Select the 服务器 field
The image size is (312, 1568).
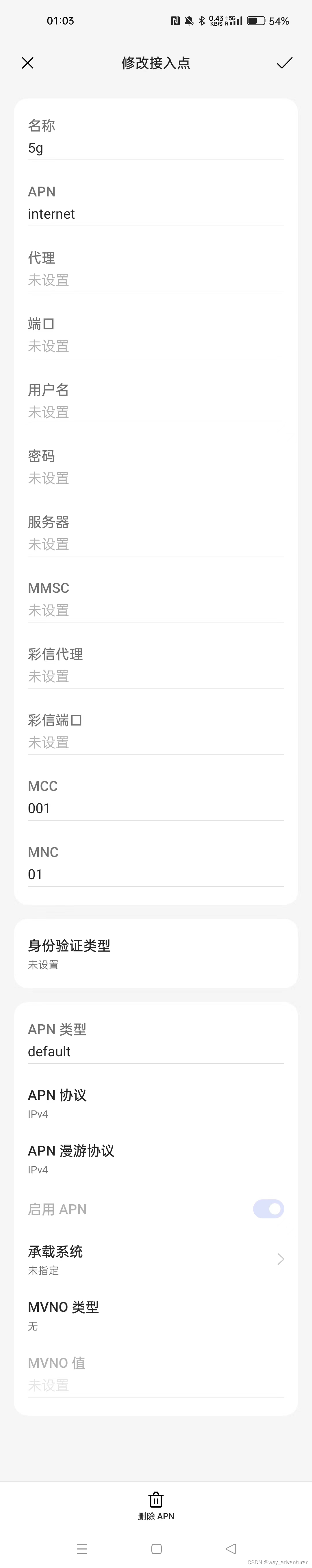tap(155, 544)
